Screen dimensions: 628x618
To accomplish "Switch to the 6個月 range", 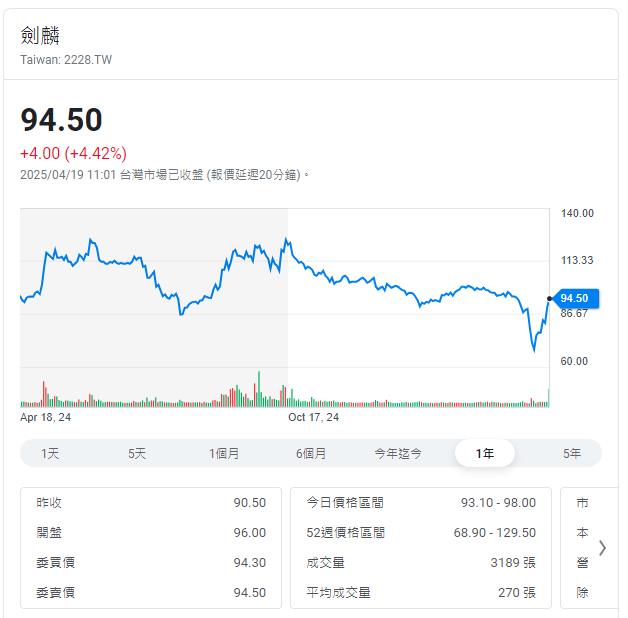I will 311,453.
